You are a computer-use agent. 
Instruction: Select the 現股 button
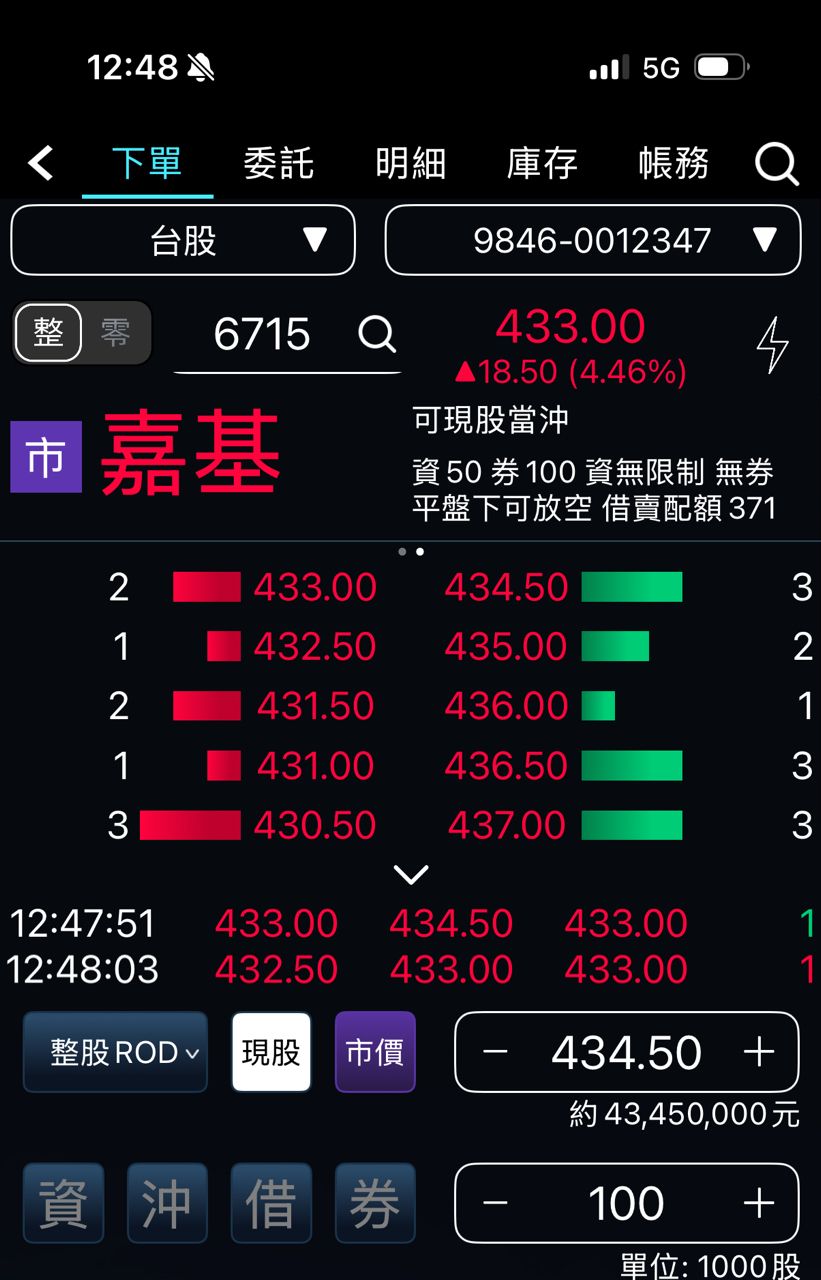[x=271, y=1052]
